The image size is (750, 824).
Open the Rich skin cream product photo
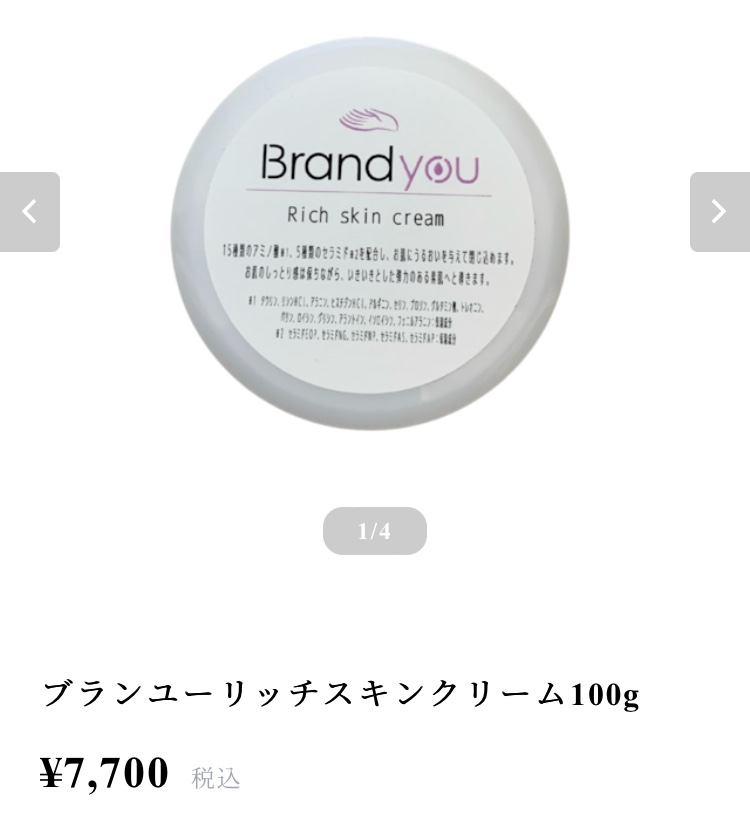click(x=370, y=235)
